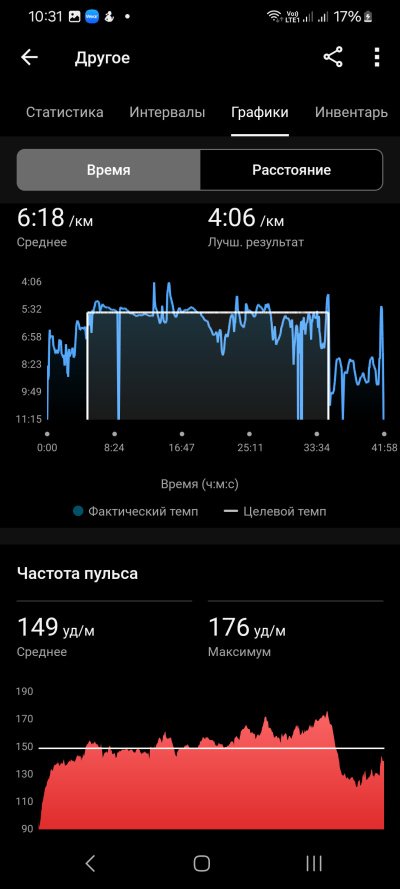Go back using the top arrow
Image resolution: width=400 pixels, height=889 pixels.
[29, 57]
